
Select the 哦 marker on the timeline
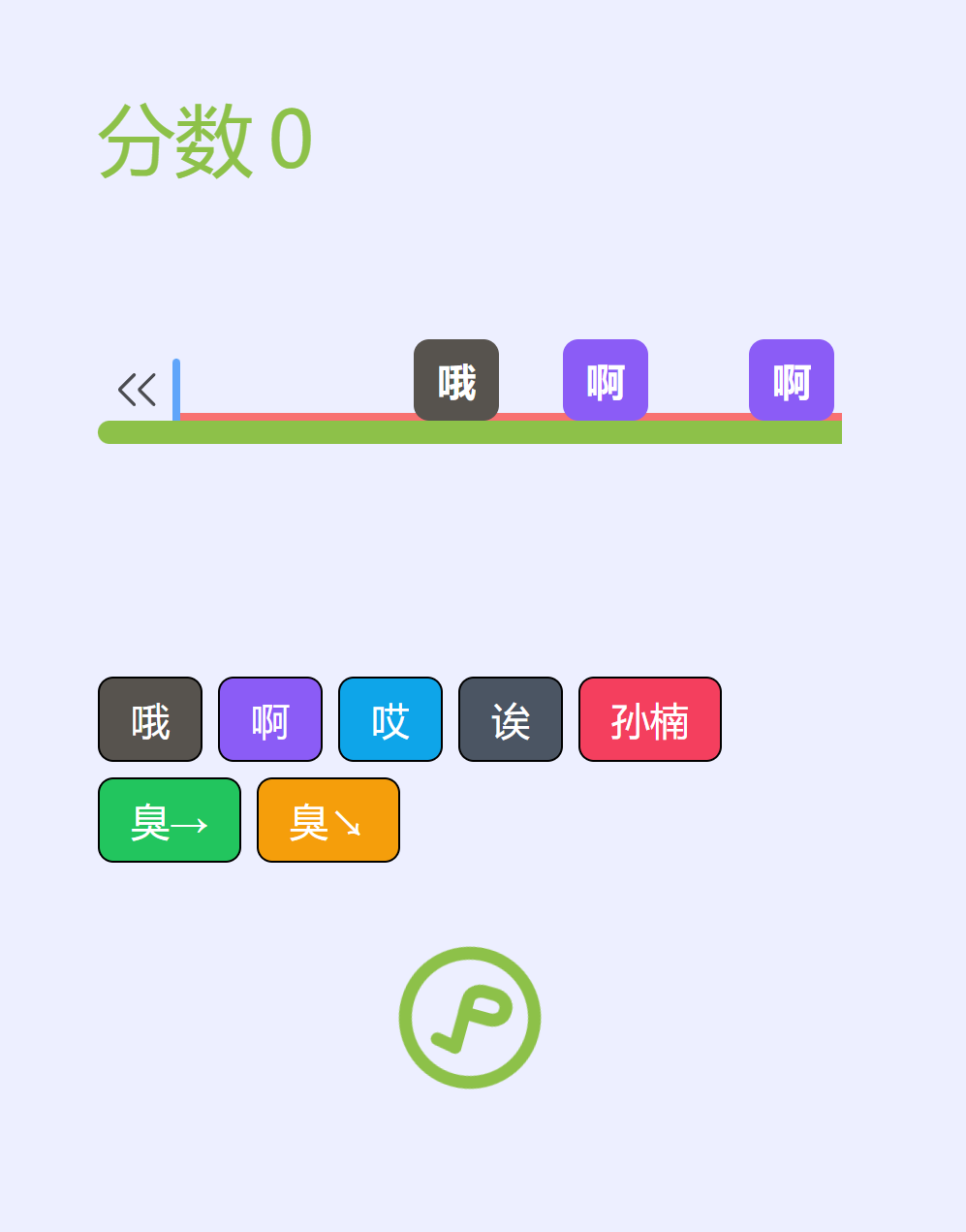(456, 380)
